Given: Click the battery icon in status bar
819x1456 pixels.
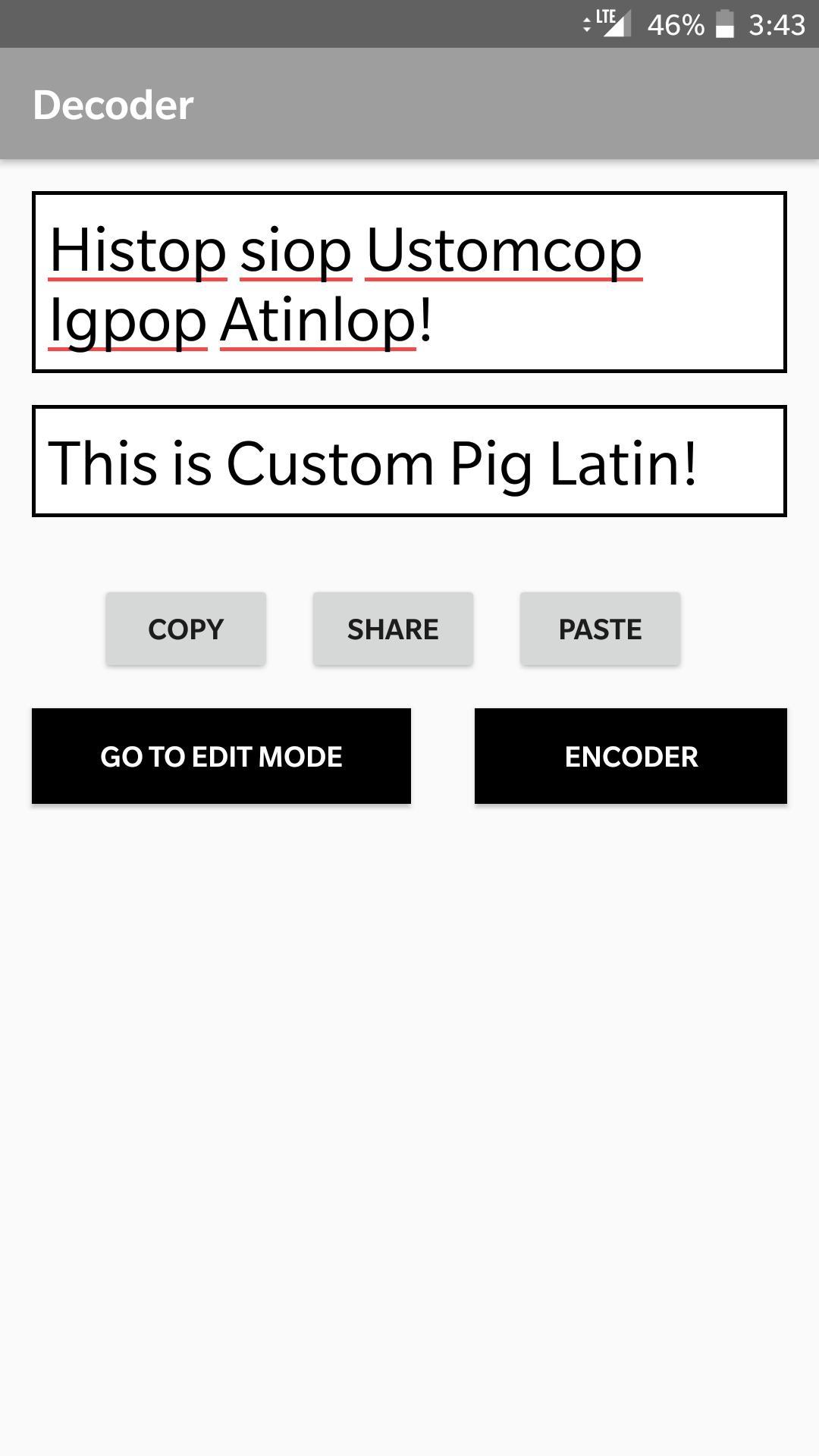Looking at the screenshot, I should click(724, 24).
